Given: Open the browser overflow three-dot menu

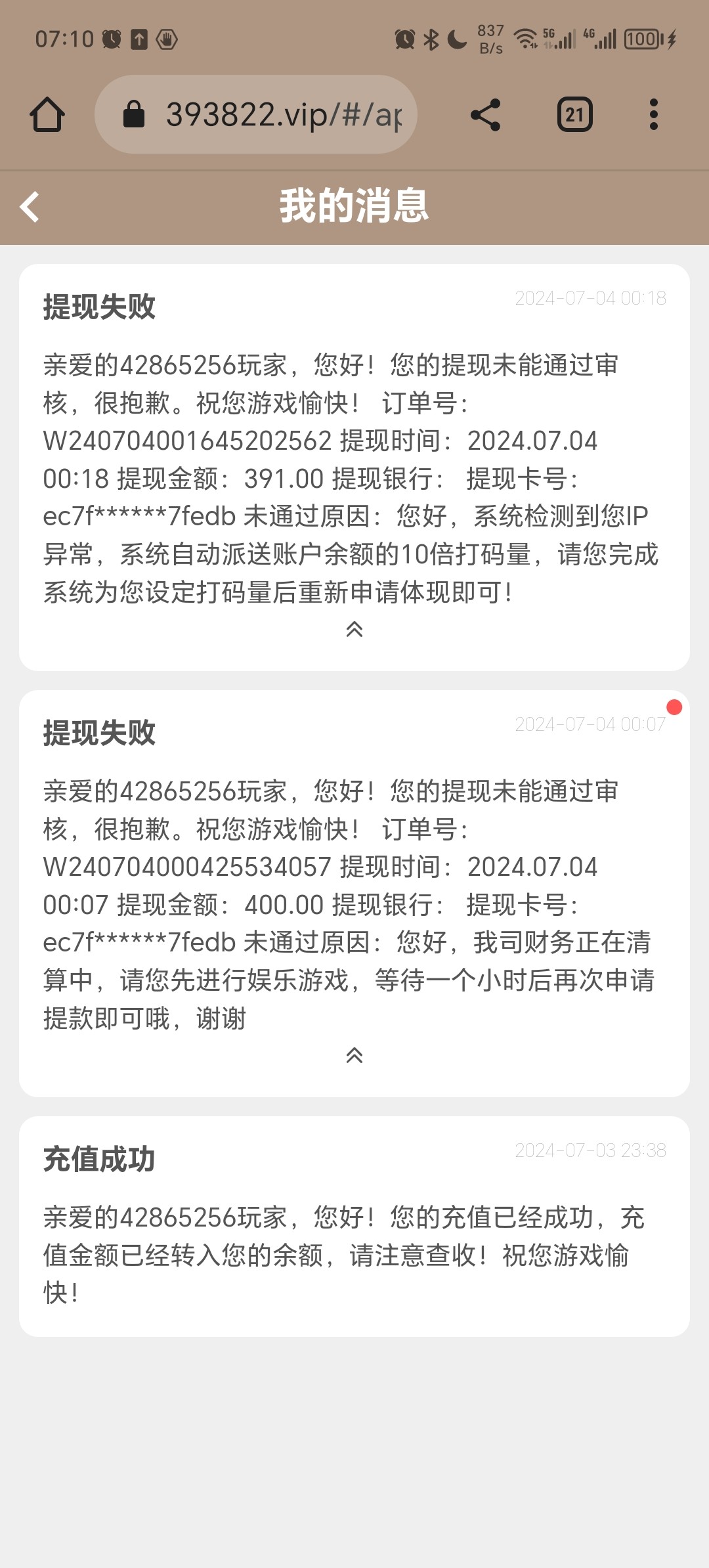Looking at the screenshot, I should (x=653, y=114).
